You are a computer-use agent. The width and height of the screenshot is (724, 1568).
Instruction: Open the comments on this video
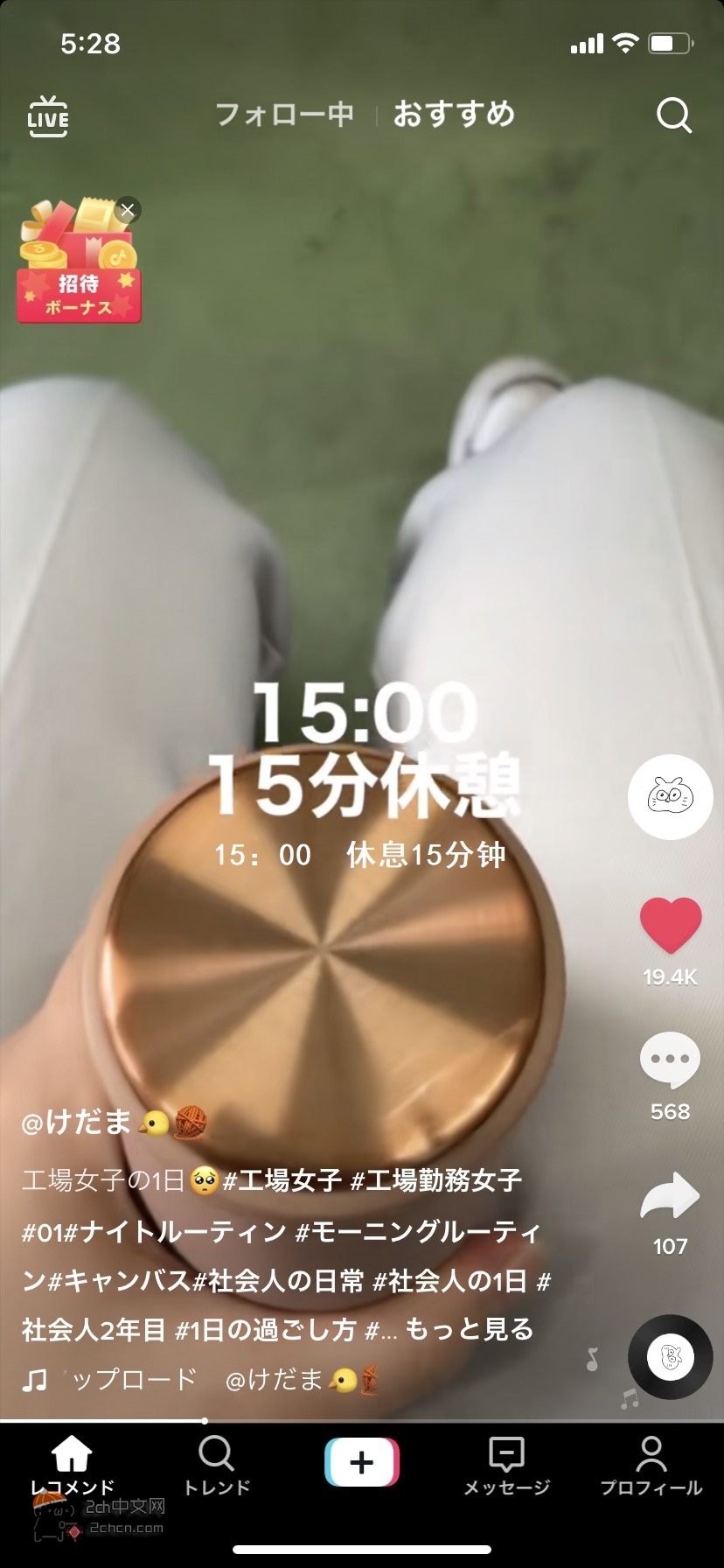point(670,1060)
